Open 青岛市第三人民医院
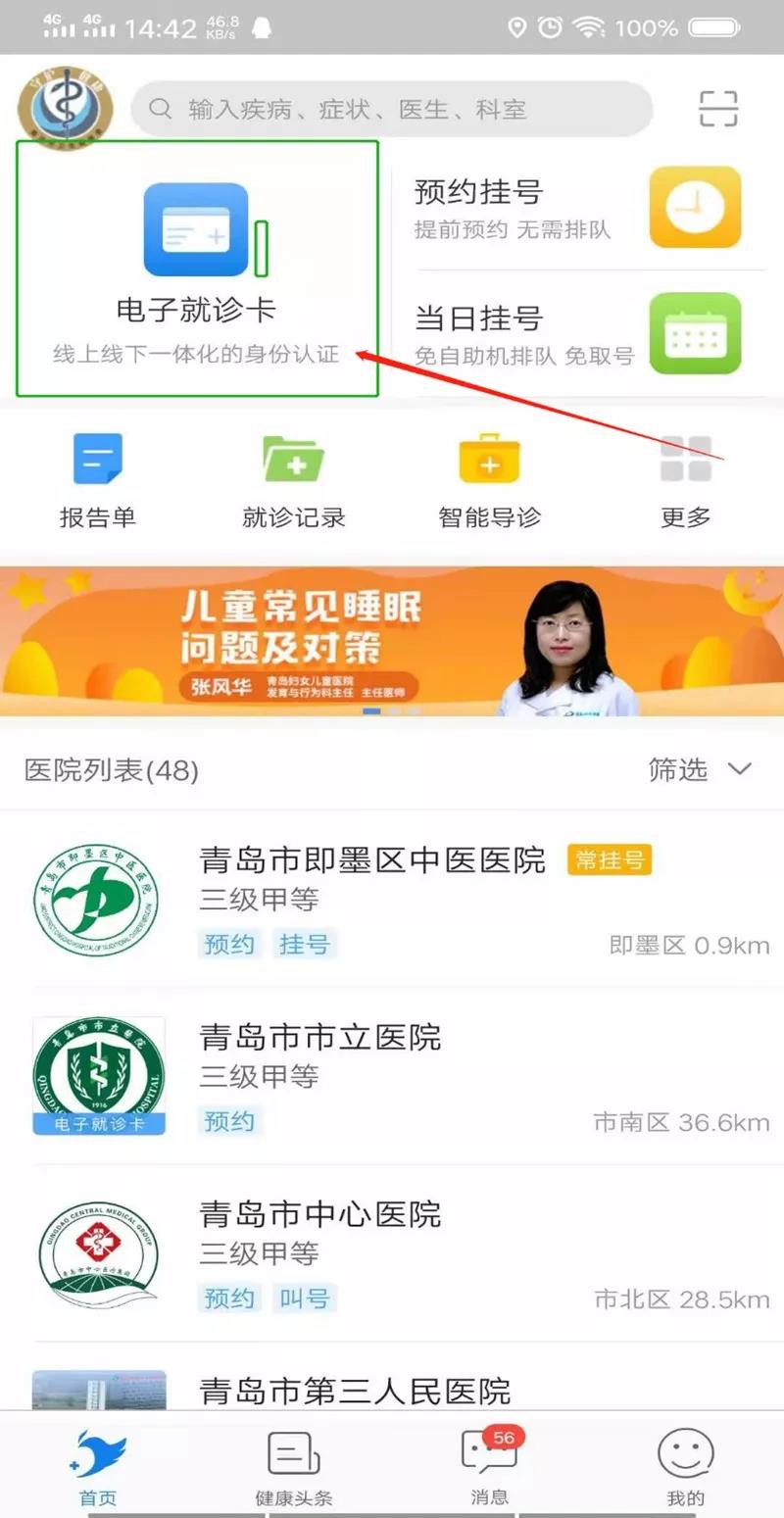The width and height of the screenshot is (784, 1518). coord(392,1390)
